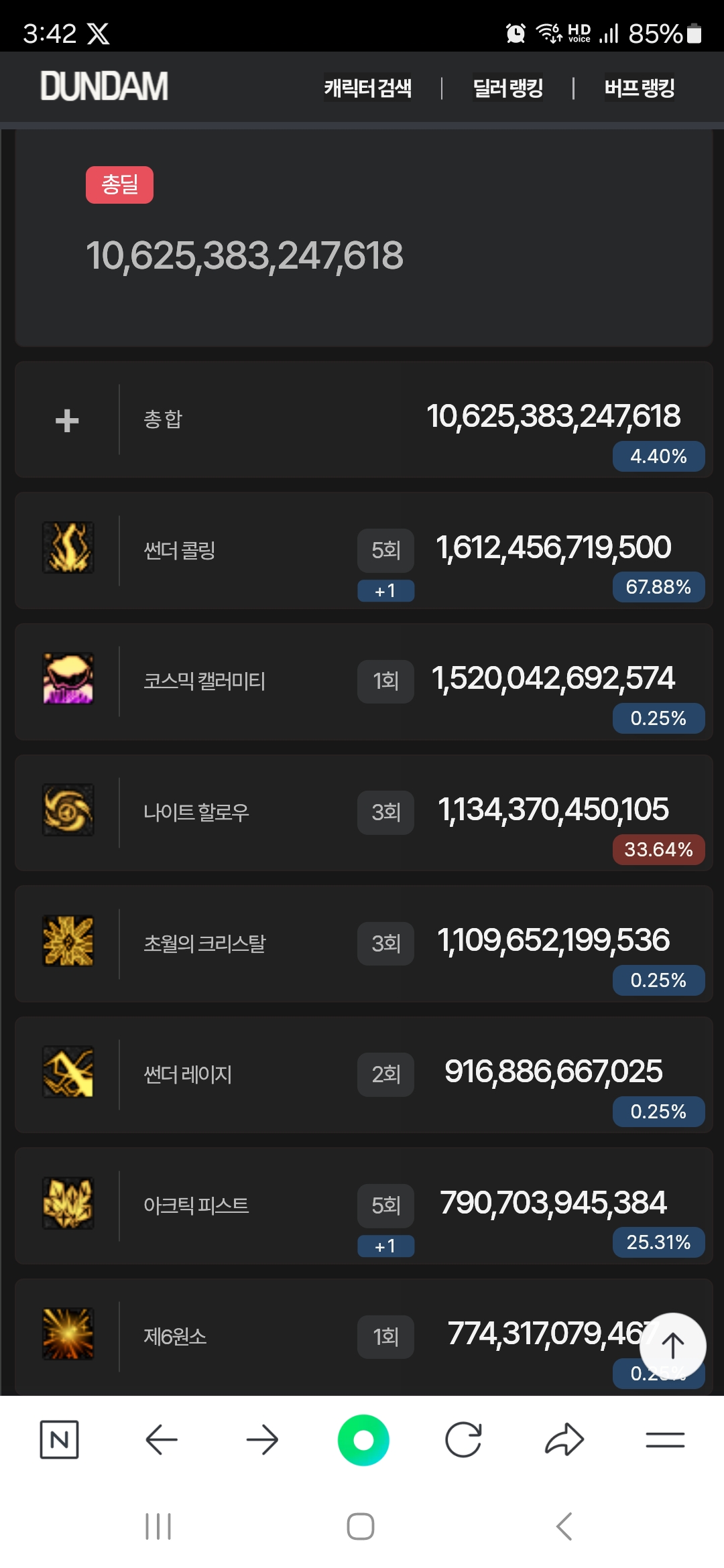Share this page
724x1568 pixels.
pos(564,1439)
